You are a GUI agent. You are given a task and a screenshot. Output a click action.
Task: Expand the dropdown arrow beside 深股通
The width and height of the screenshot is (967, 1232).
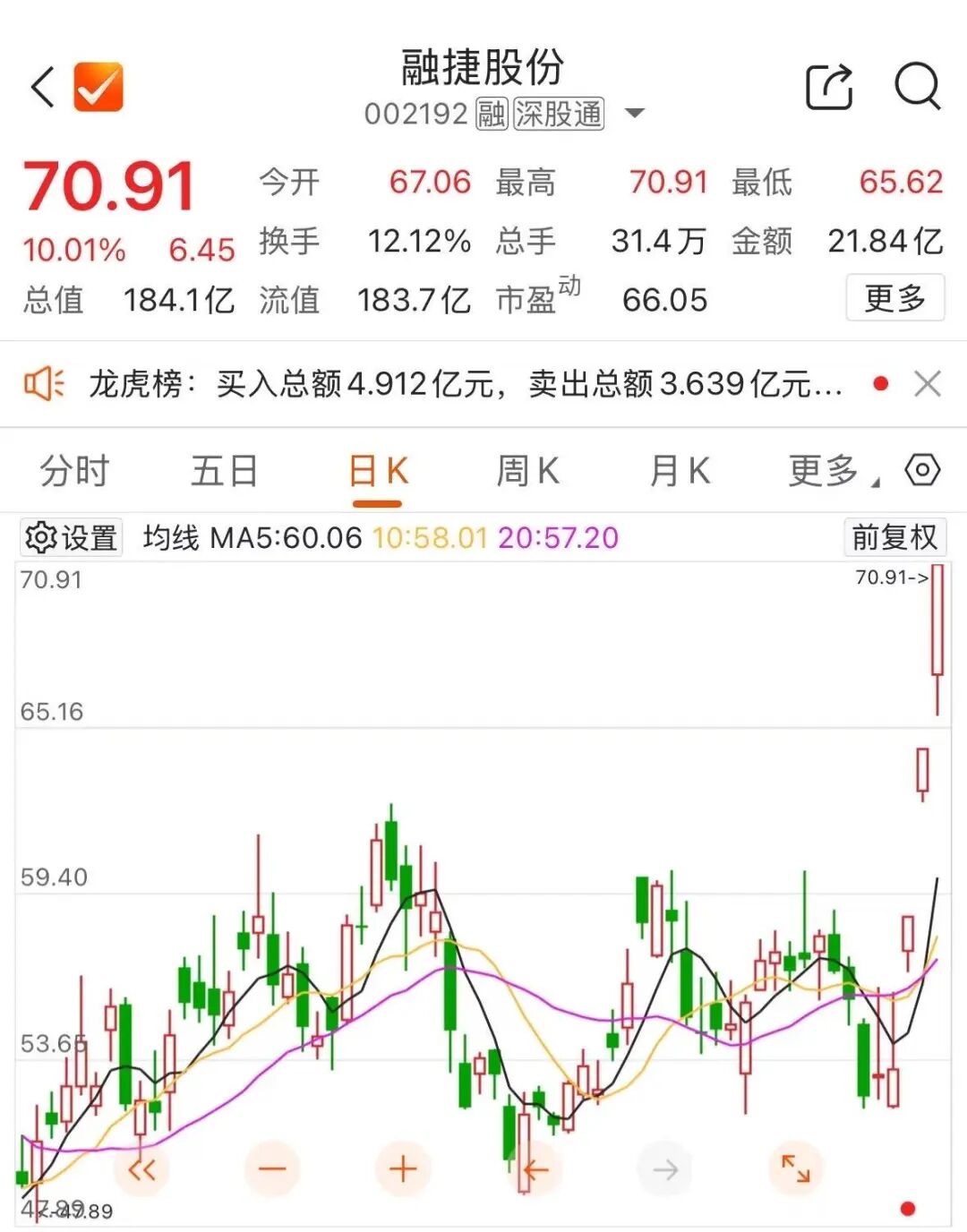635,114
